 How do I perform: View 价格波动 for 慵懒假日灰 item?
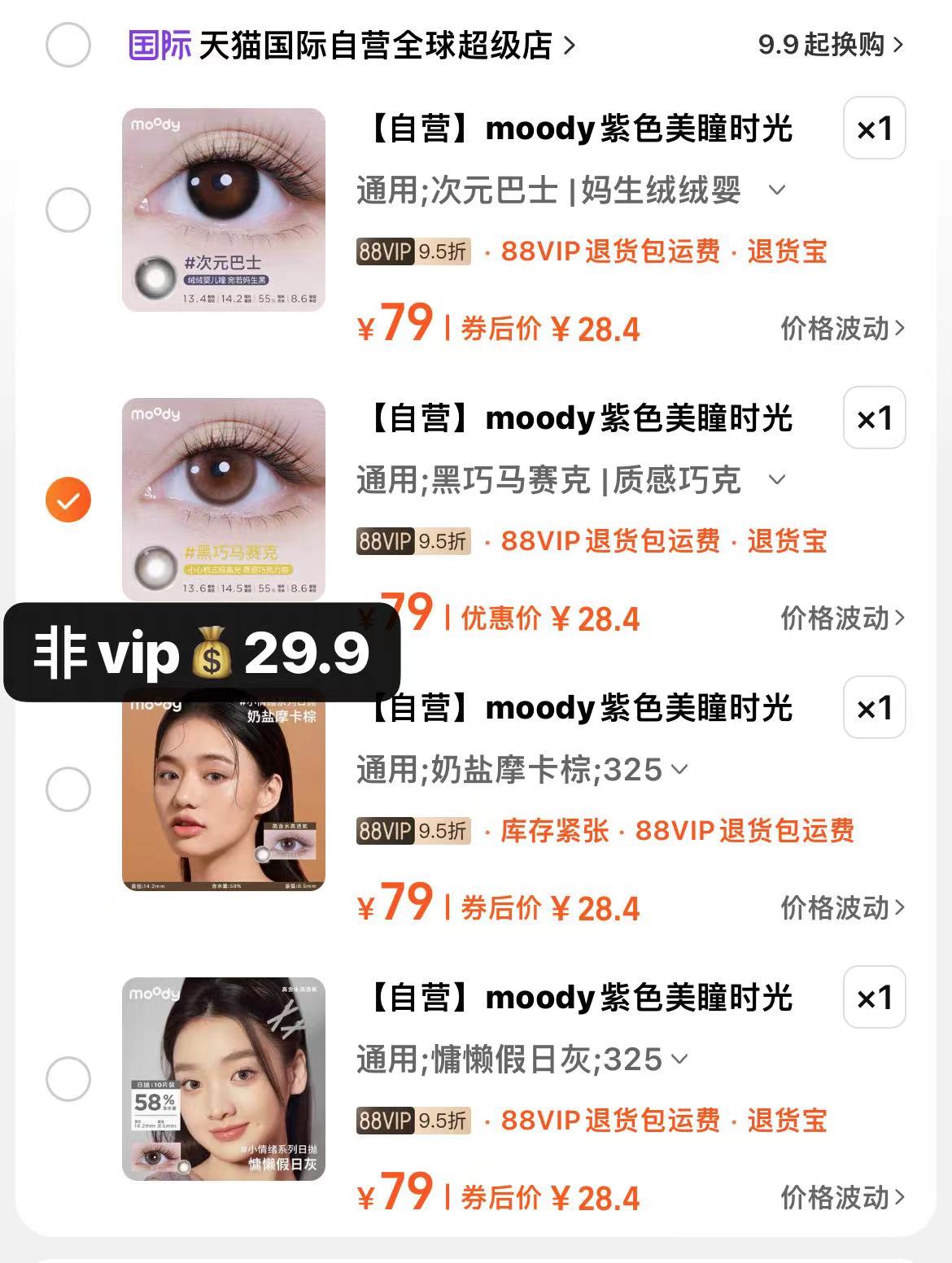(x=838, y=1197)
